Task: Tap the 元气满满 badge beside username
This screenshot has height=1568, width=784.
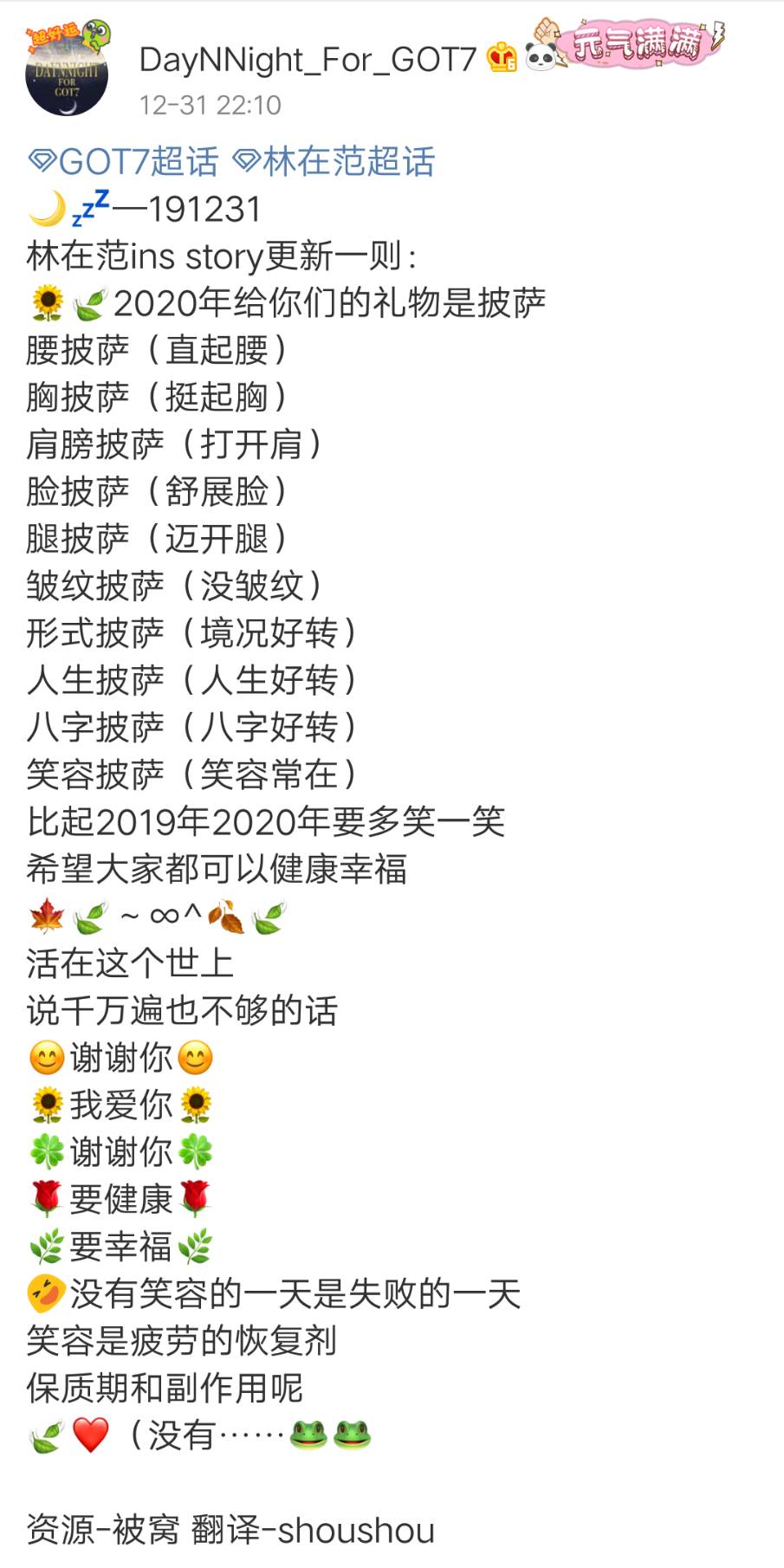Action: (638, 43)
